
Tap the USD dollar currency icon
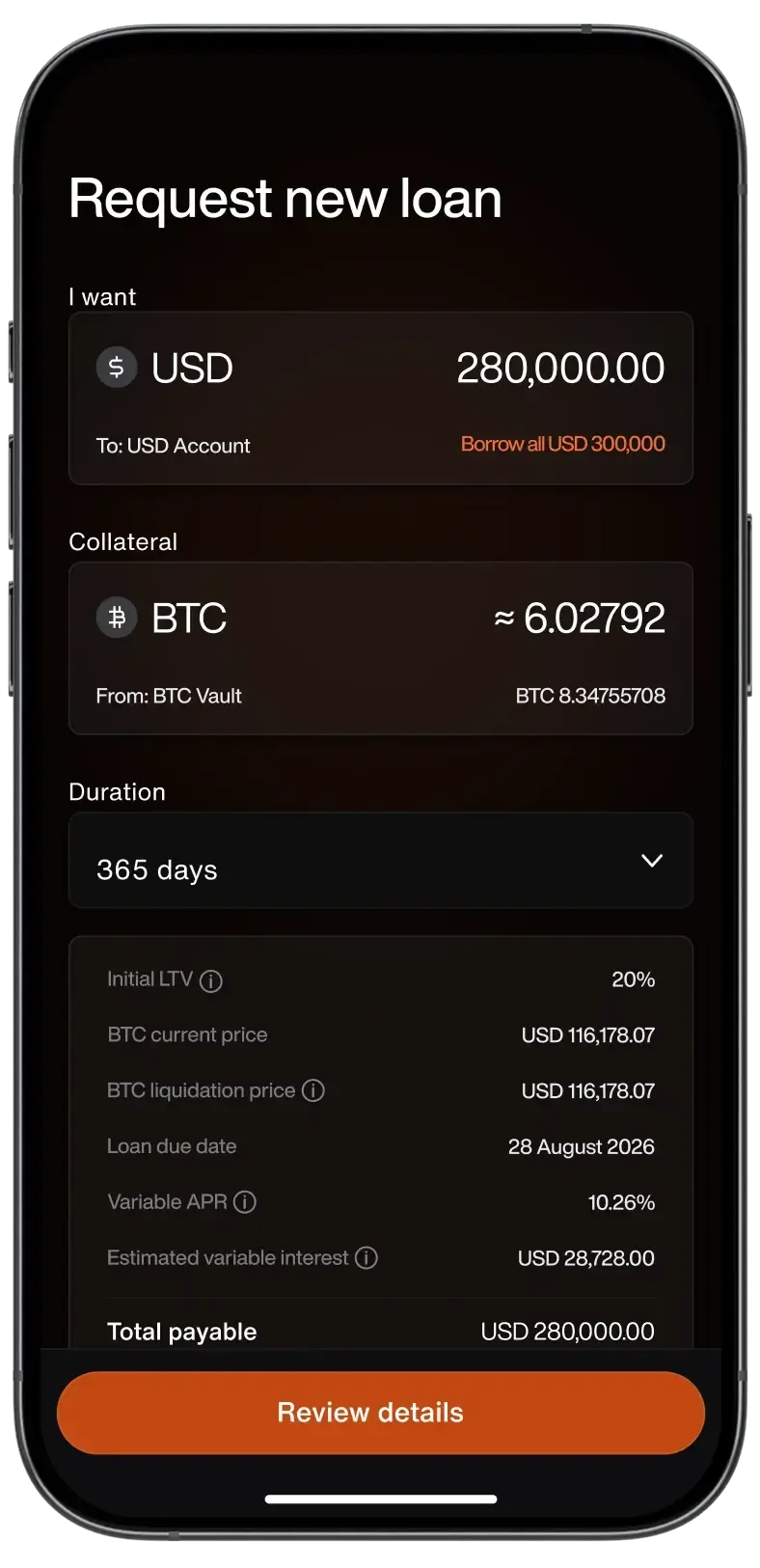pyautogui.click(x=117, y=368)
